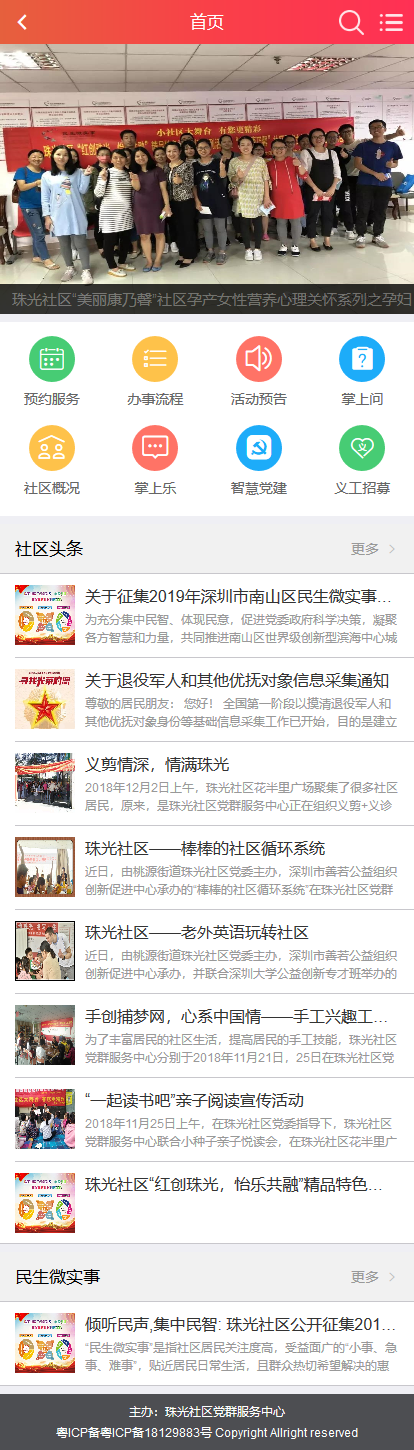Viewport: 414px width, 1450px height.
Task: Open 智慧党建
Action: [x=259, y=461]
